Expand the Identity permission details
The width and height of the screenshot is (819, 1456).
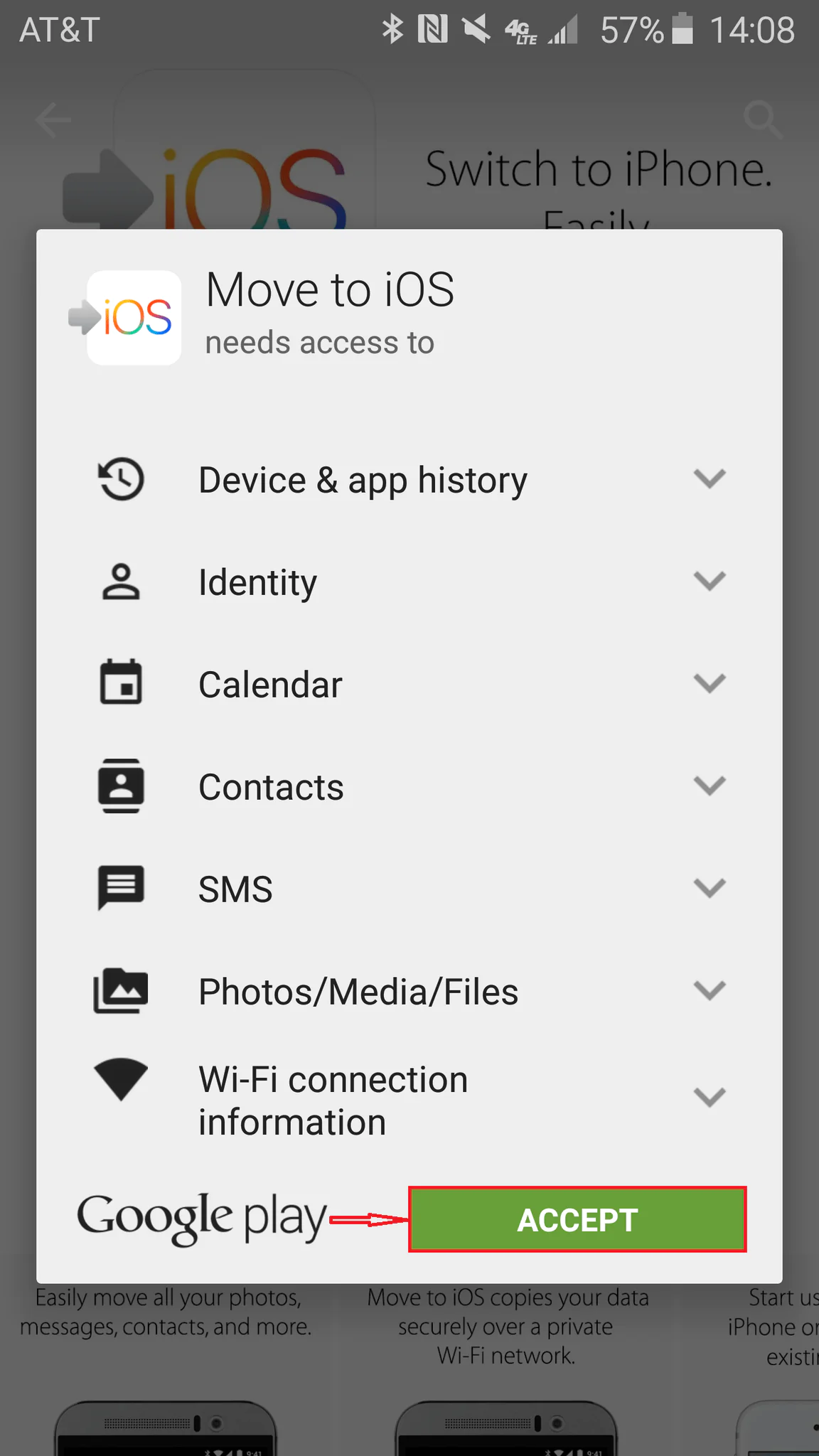[709, 581]
